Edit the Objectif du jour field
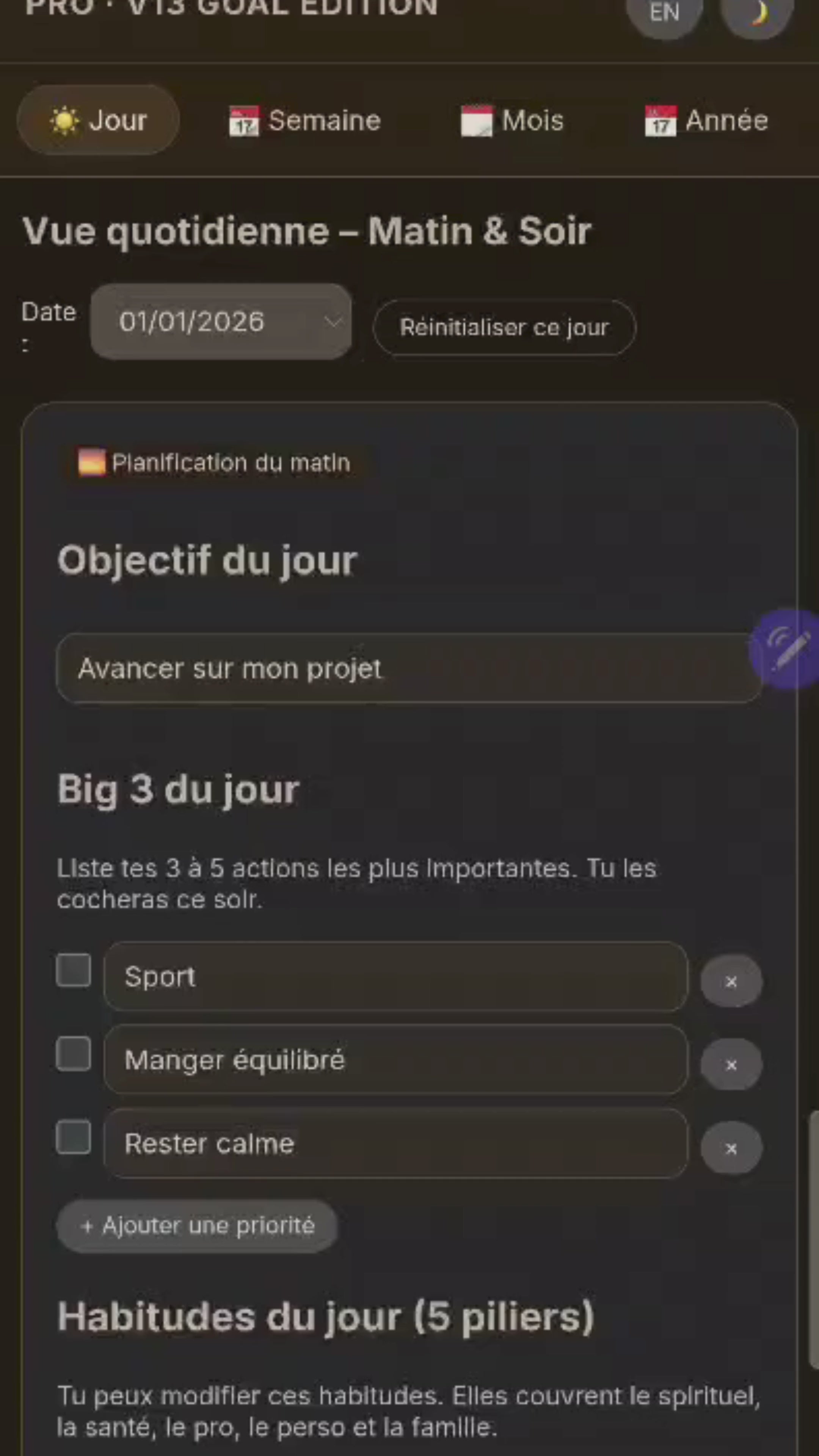This screenshot has height=1456, width=819. (x=395, y=668)
